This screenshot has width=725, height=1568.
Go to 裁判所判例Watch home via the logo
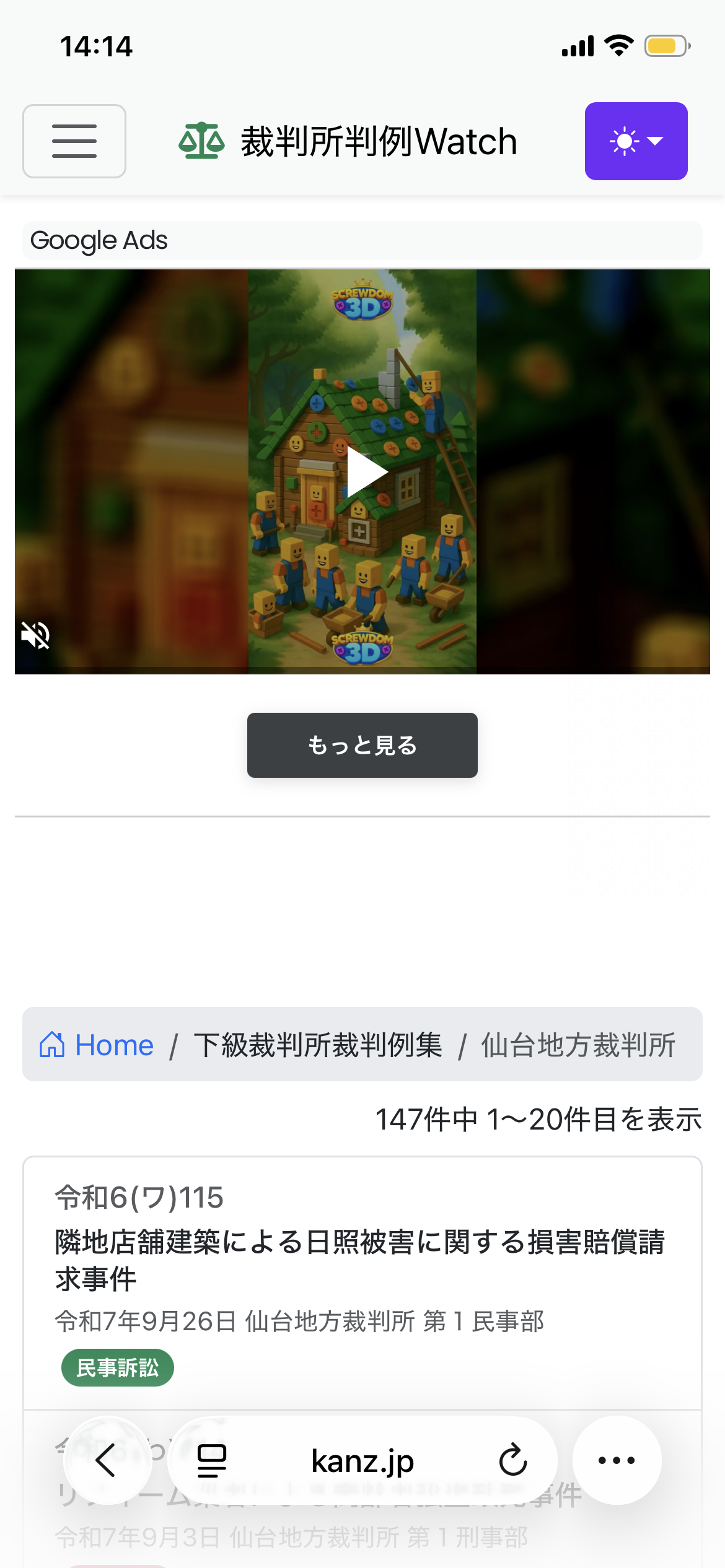click(348, 141)
